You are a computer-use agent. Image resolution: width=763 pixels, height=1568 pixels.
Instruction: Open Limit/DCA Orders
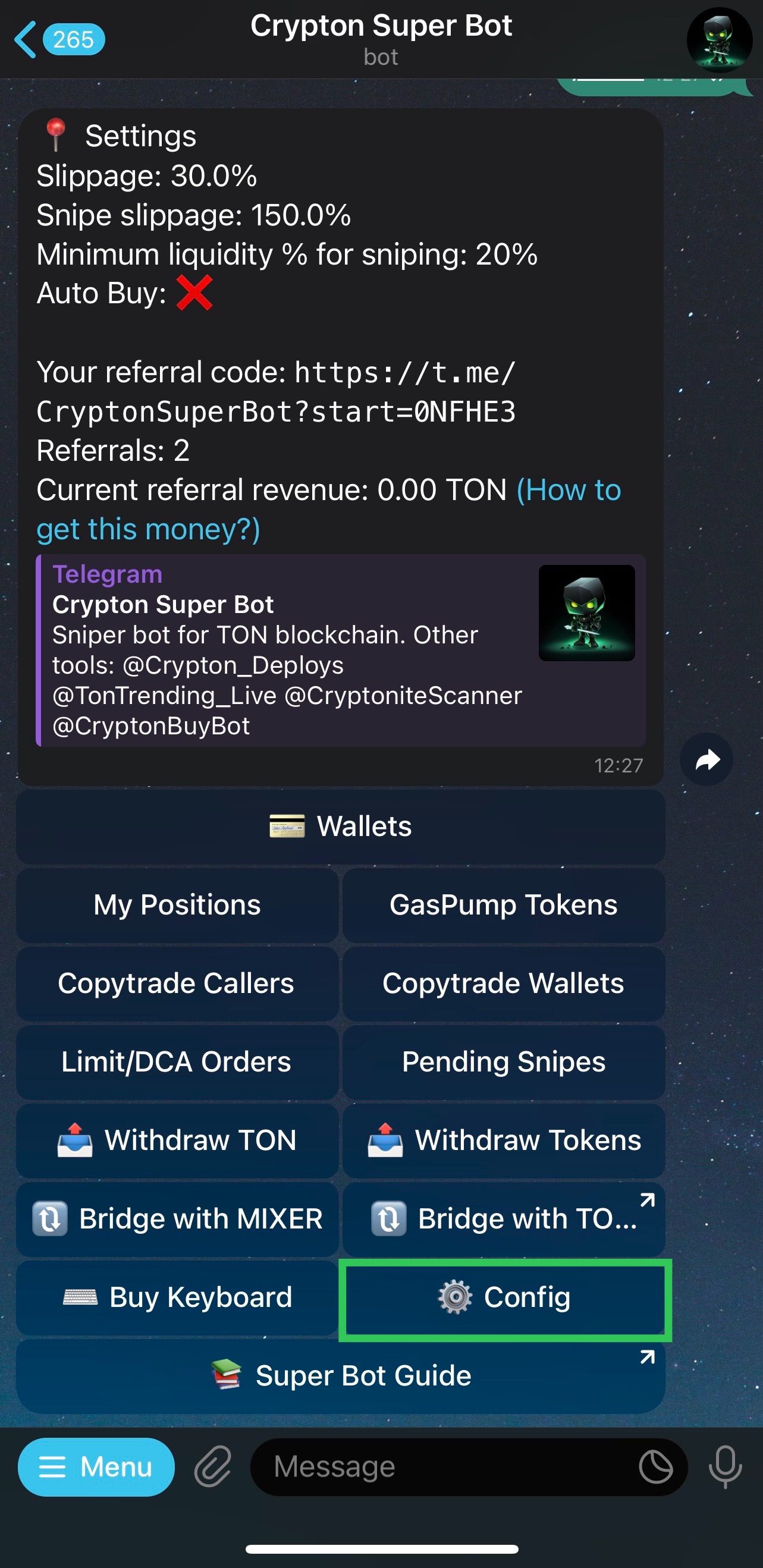[x=177, y=1062]
